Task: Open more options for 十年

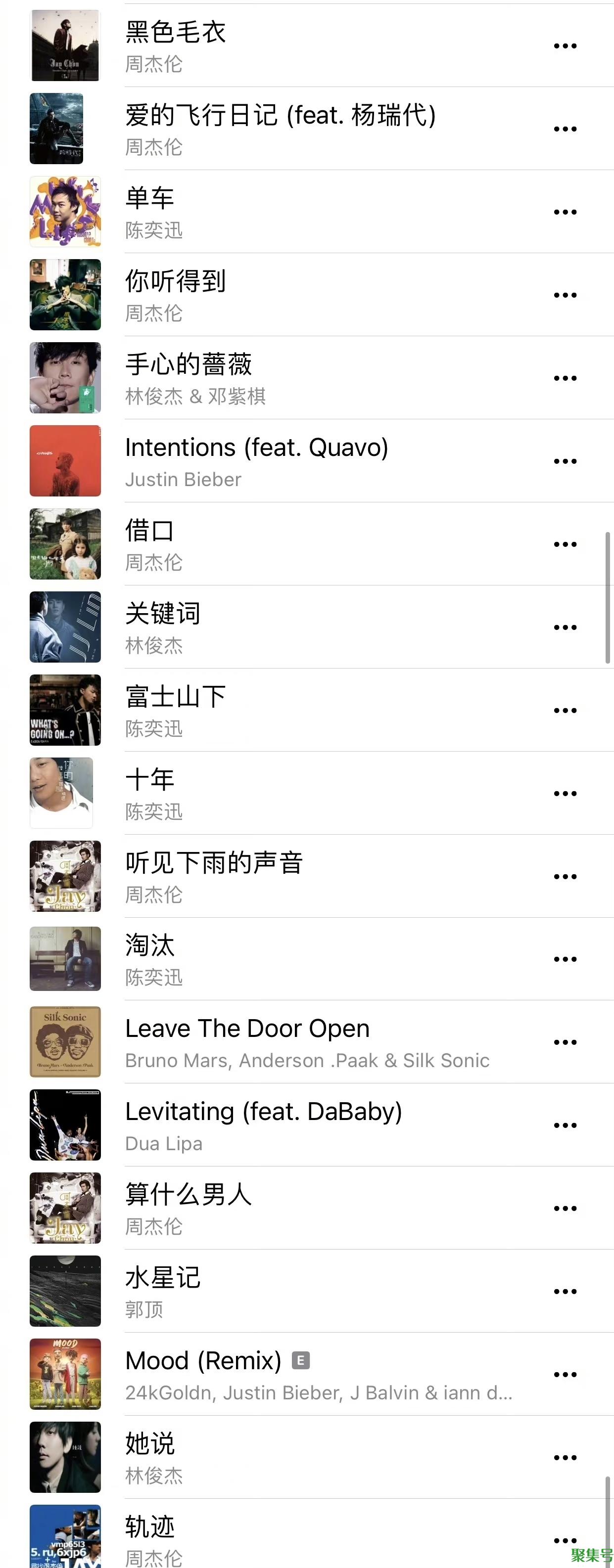Action: pos(565,794)
